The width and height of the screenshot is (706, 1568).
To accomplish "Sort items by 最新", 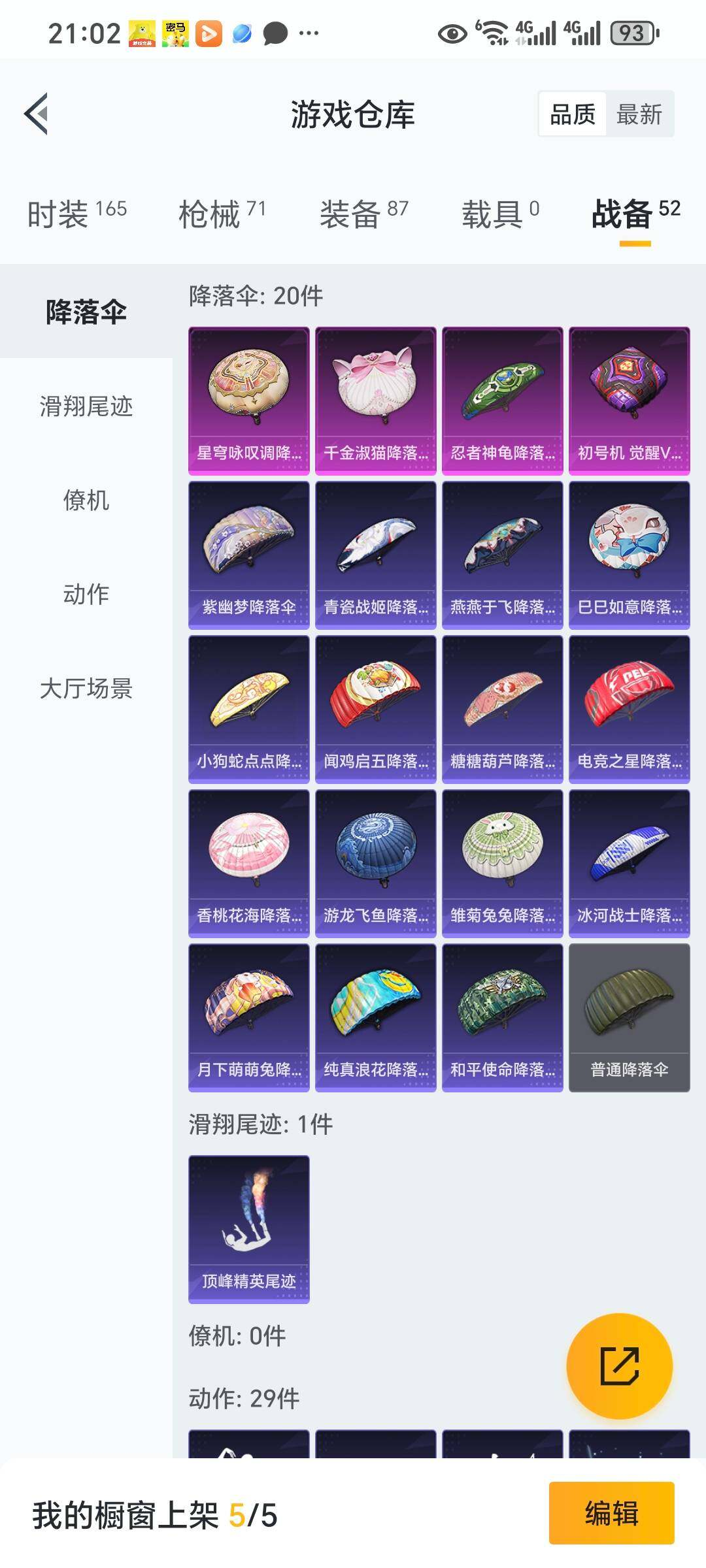I will tap(639, 114).
